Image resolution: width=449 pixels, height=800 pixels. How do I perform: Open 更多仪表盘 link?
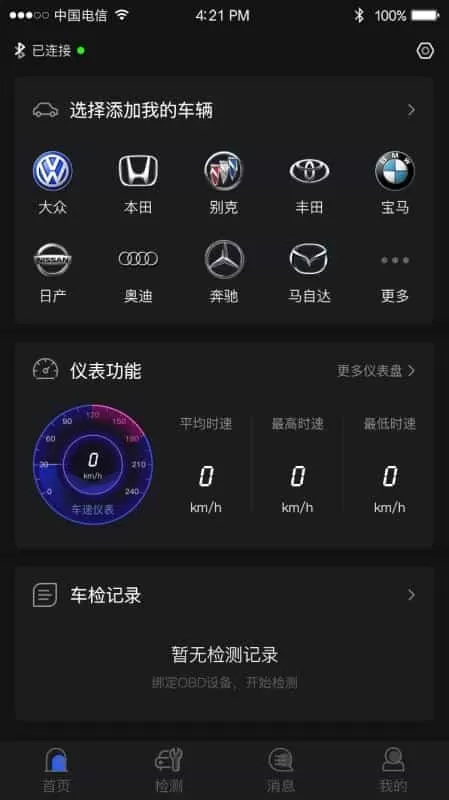coord(376,370)
